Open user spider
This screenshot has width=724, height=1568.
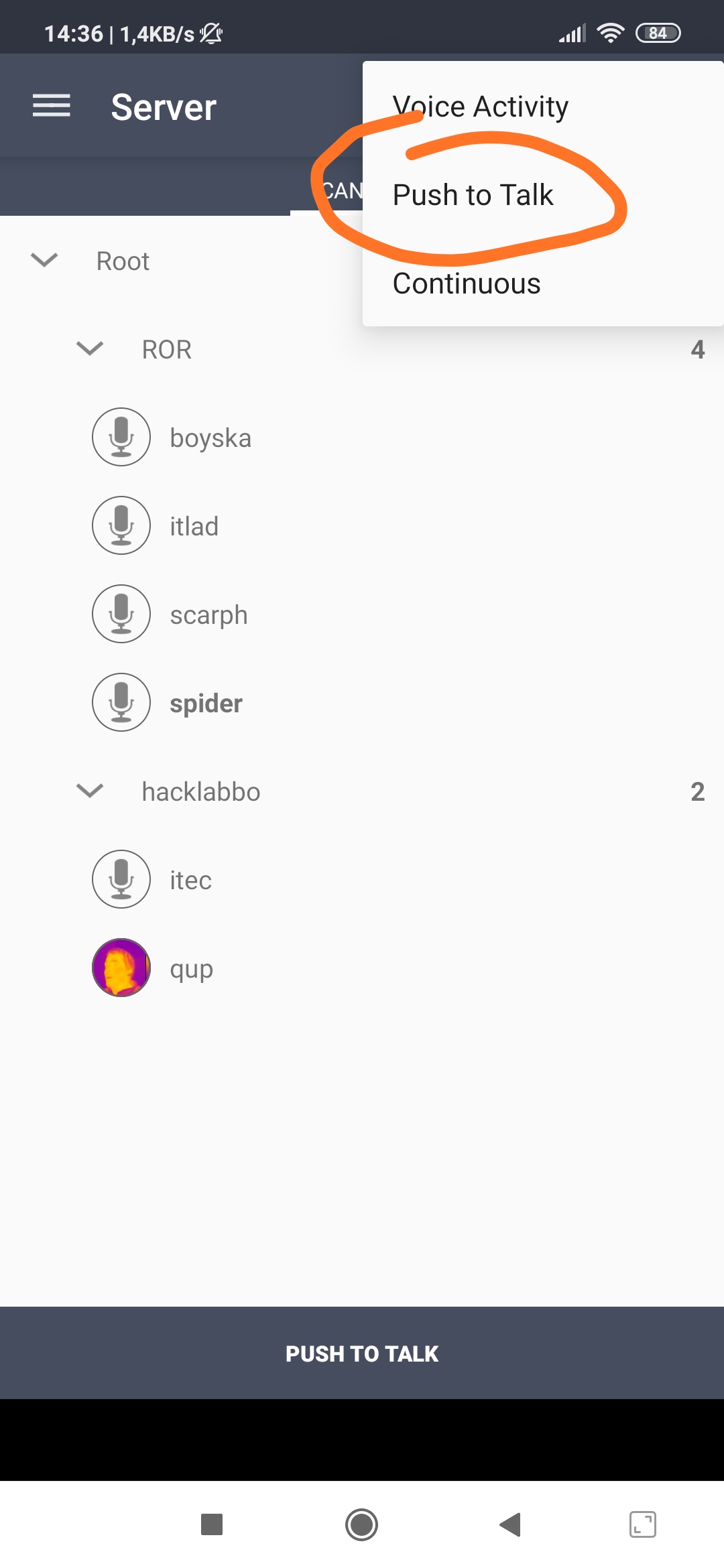pyautogui.click(x=362, y=703)
